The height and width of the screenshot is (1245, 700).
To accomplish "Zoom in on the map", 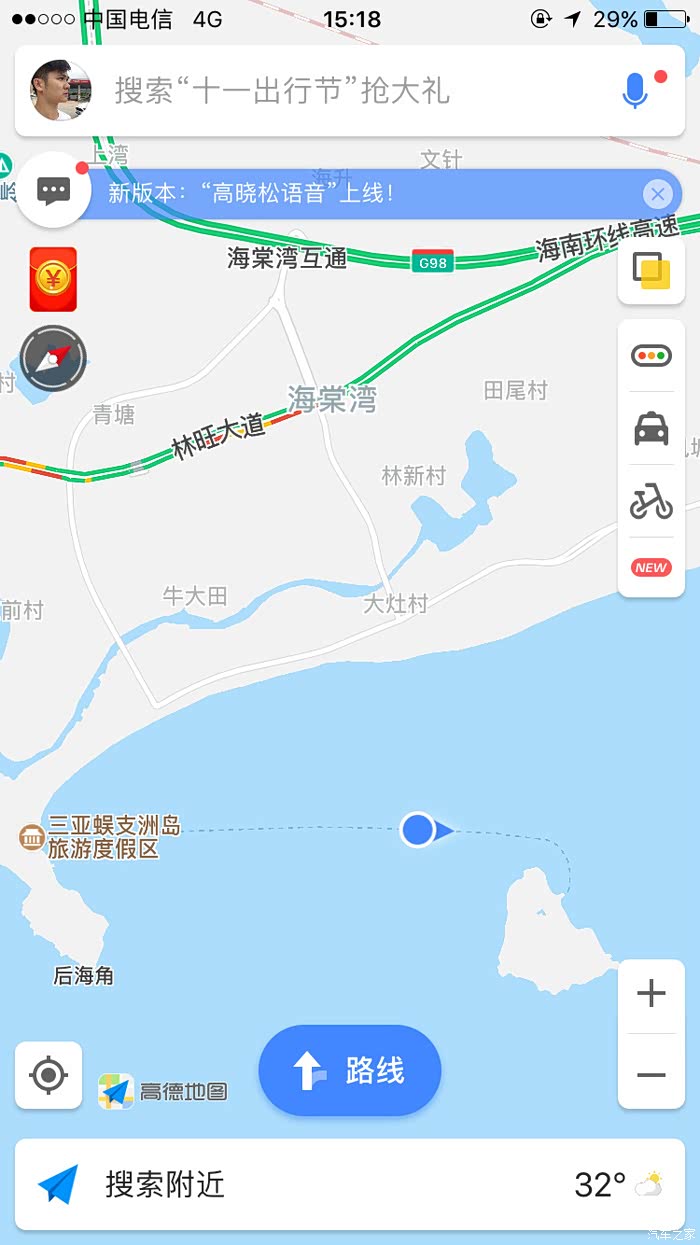I will coord(651,994).
